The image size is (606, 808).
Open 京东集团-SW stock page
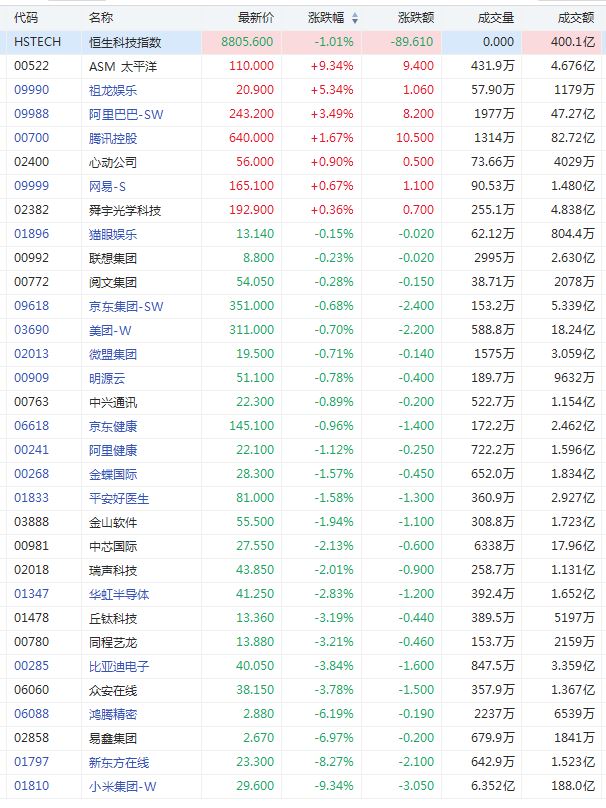pyautogui.click(x=125, y=306)
